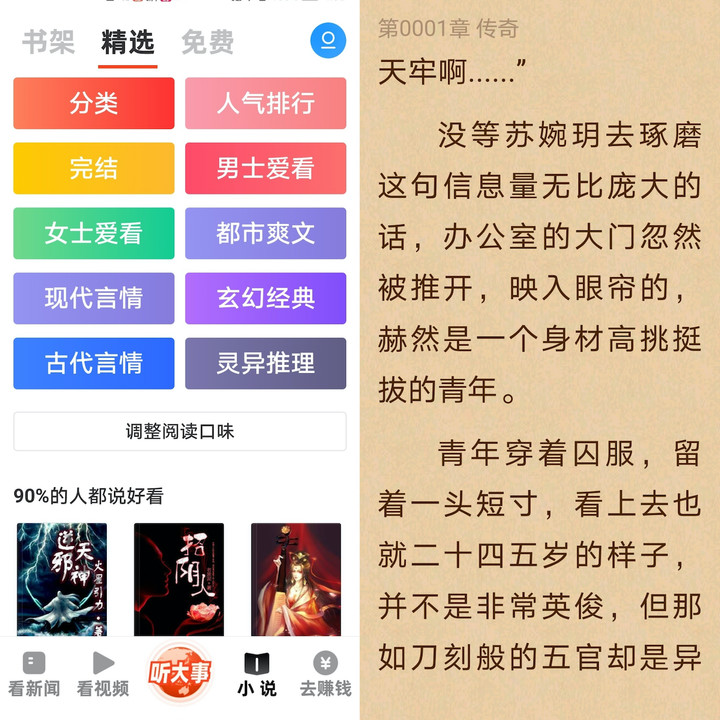Open the 人气排行 ranking
The height and width of the screenshot is (720, 720).
[266, 103]
